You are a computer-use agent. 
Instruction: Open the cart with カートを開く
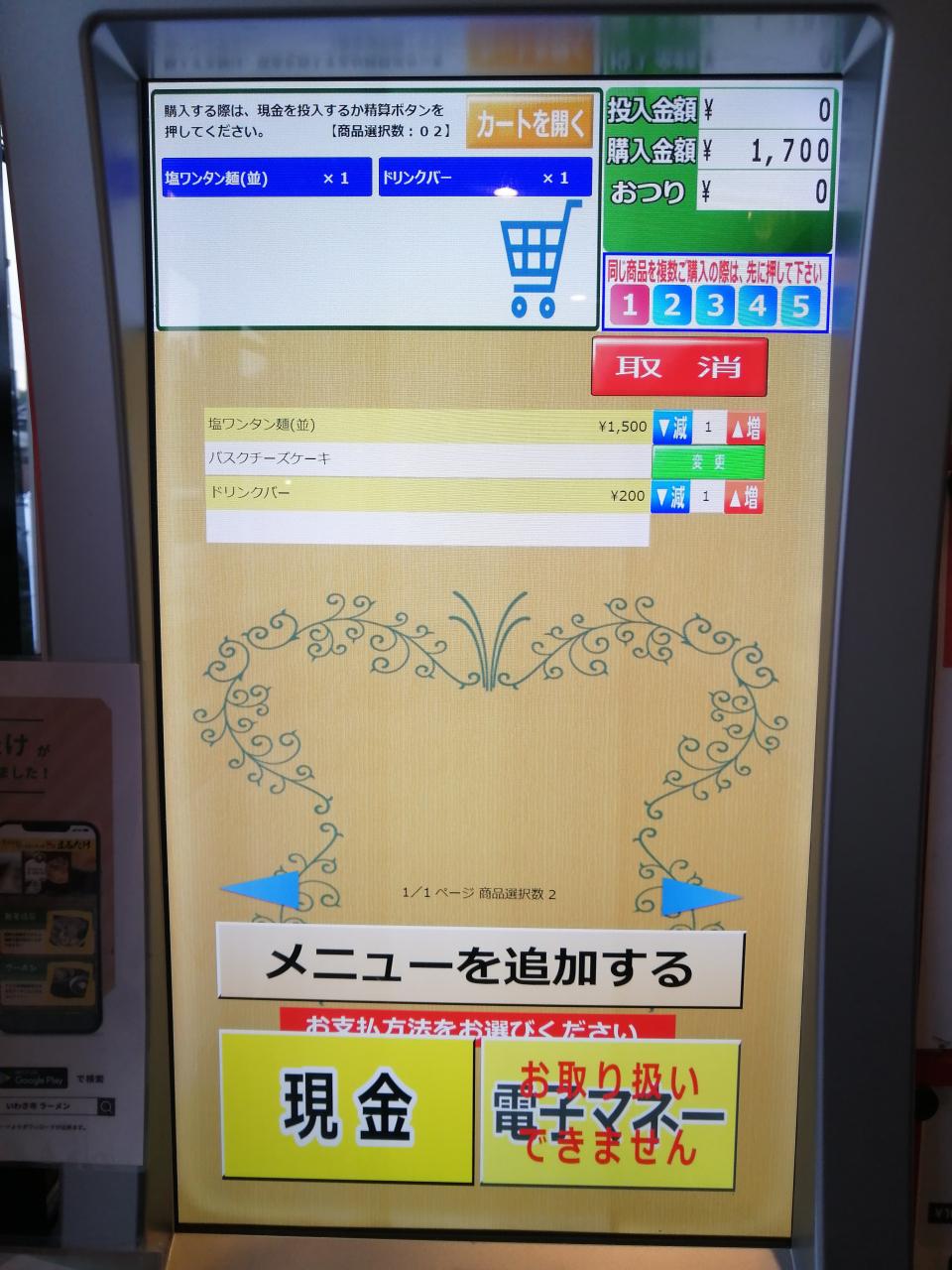(x=532, y=123)
